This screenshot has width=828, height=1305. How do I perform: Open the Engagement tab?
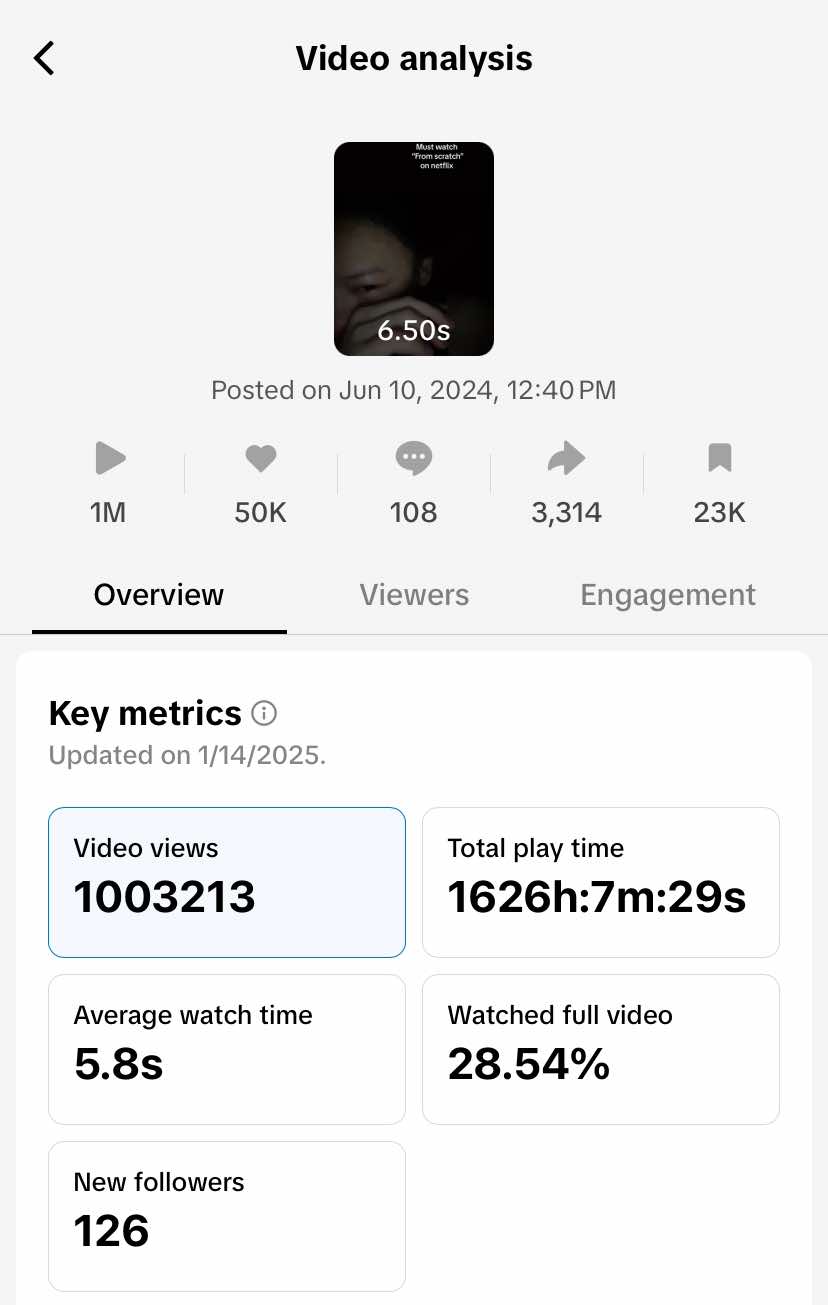[x=668, y=595]
